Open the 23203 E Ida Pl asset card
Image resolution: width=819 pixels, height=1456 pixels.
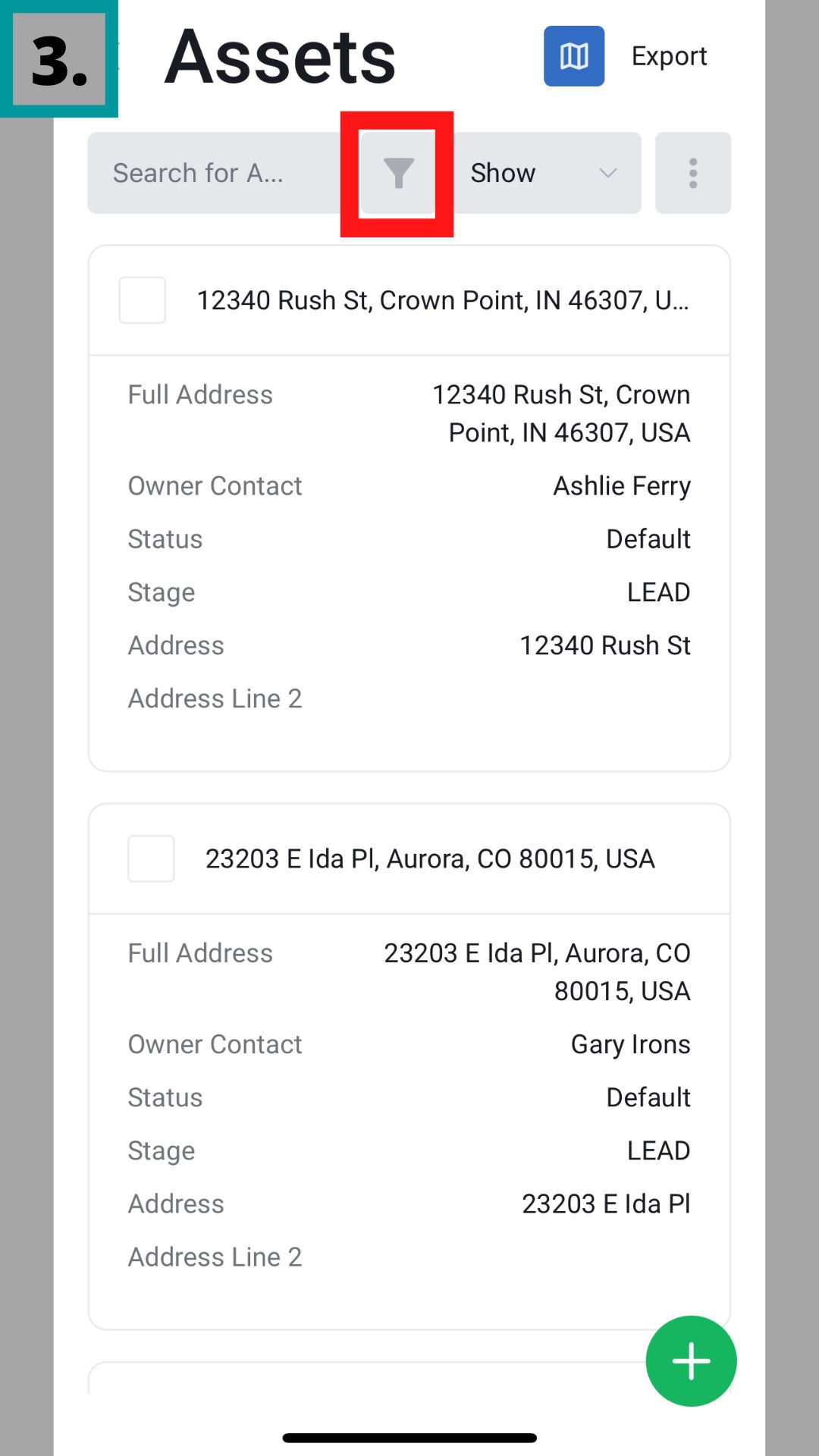(430, 858)
